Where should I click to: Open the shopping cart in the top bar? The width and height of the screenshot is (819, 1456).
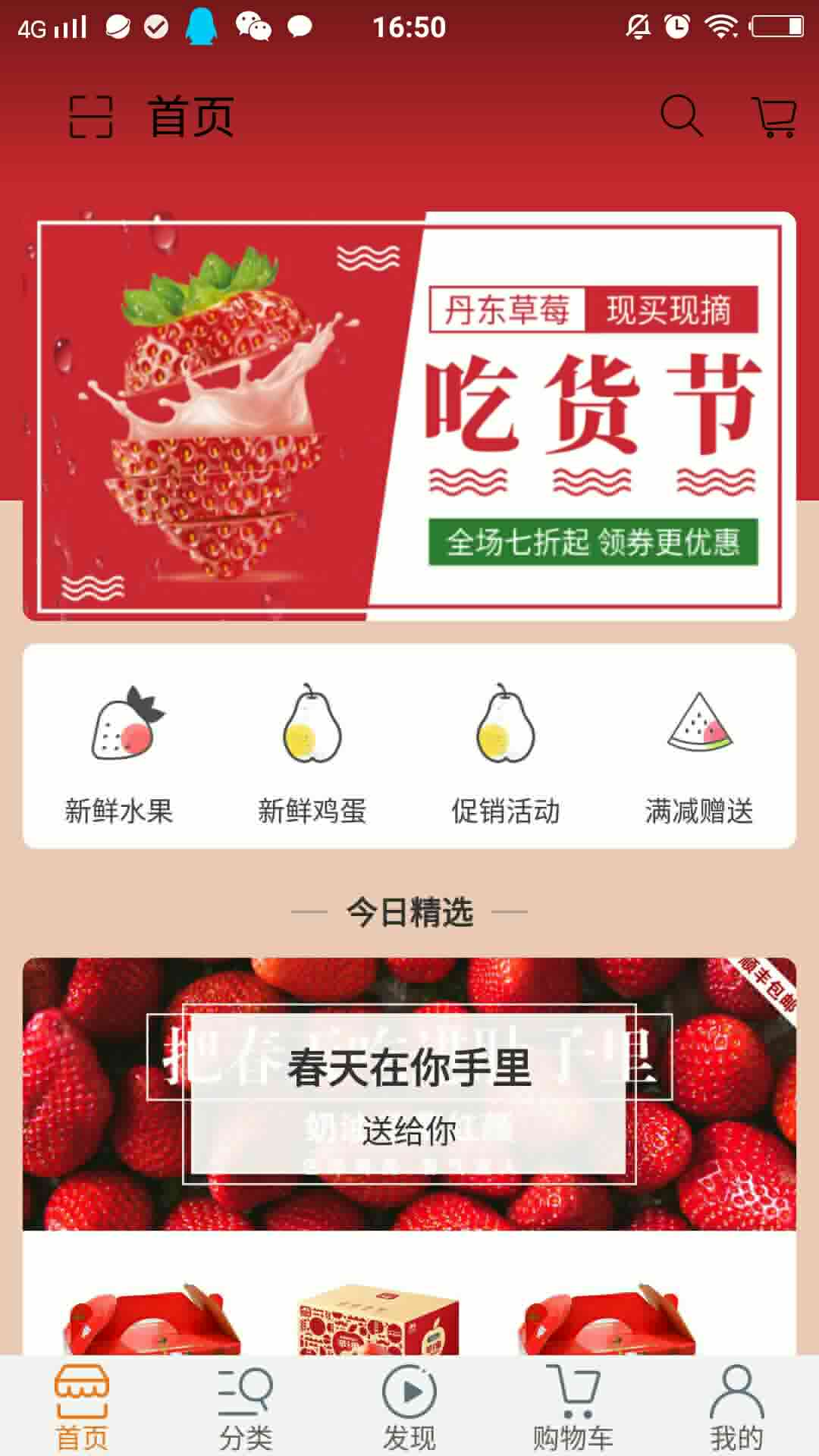[773, 117]
